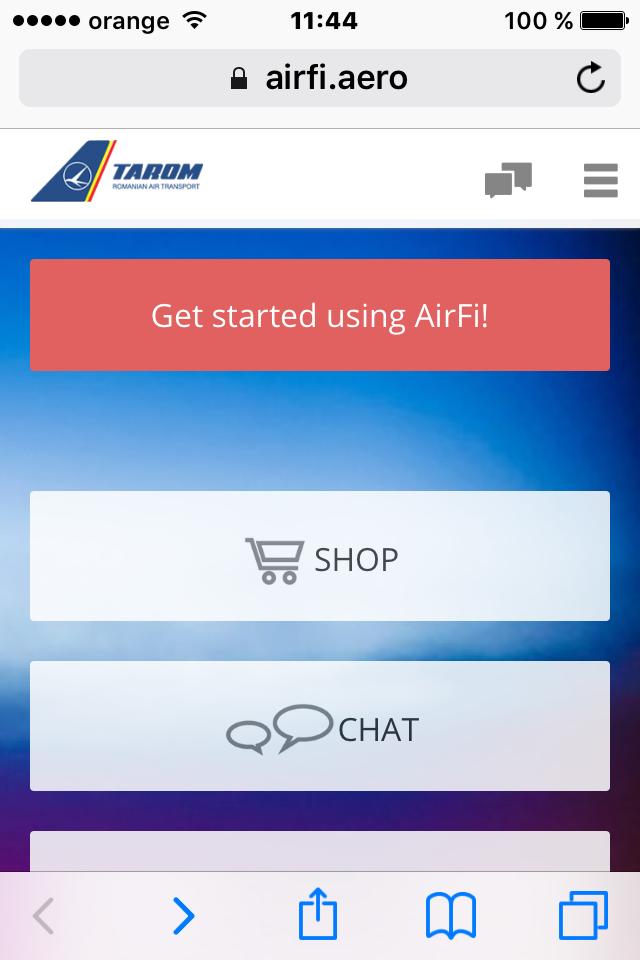Open the SHOP section
Screen dimensions: 640x960
point(320,557)
